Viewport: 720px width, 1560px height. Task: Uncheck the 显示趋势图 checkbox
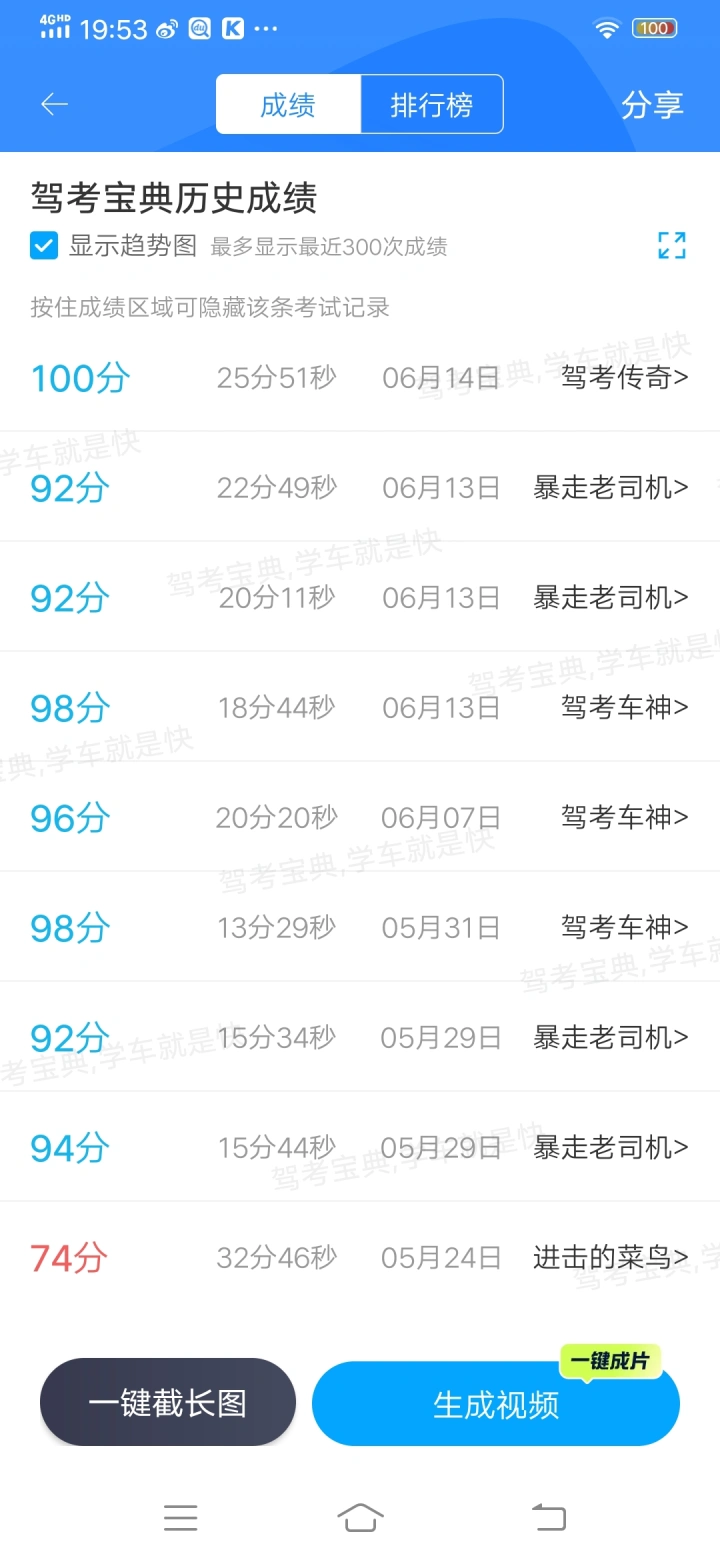pyautogui.click(x=44, y=246)
